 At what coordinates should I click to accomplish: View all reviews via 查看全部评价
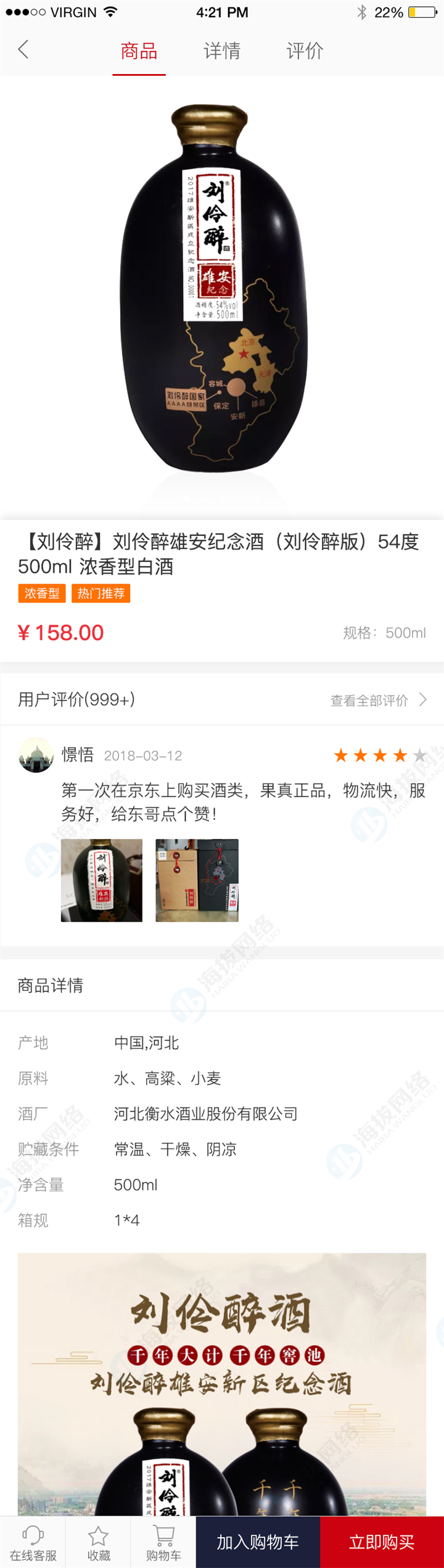[x=377, y=700]
